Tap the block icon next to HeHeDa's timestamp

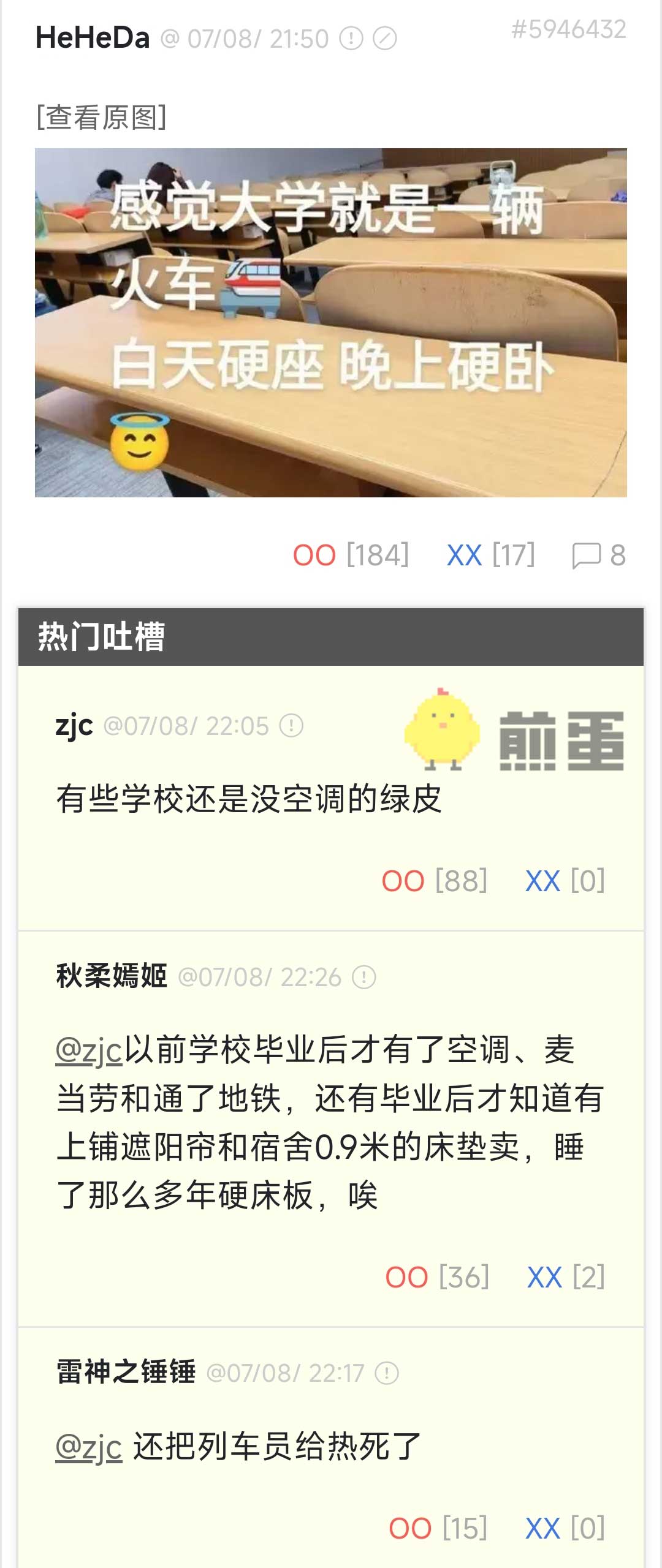[385, 39]
